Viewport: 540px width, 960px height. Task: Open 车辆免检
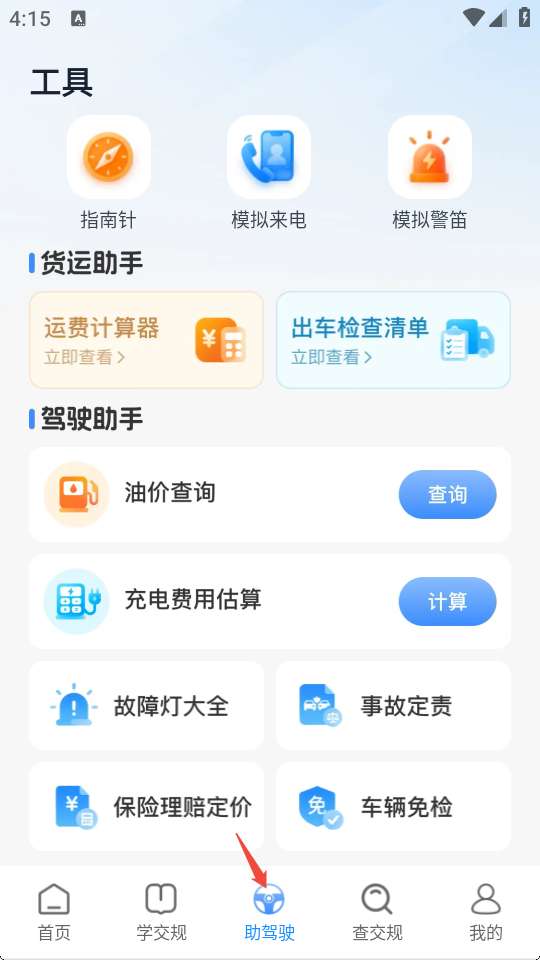point(393,806)
